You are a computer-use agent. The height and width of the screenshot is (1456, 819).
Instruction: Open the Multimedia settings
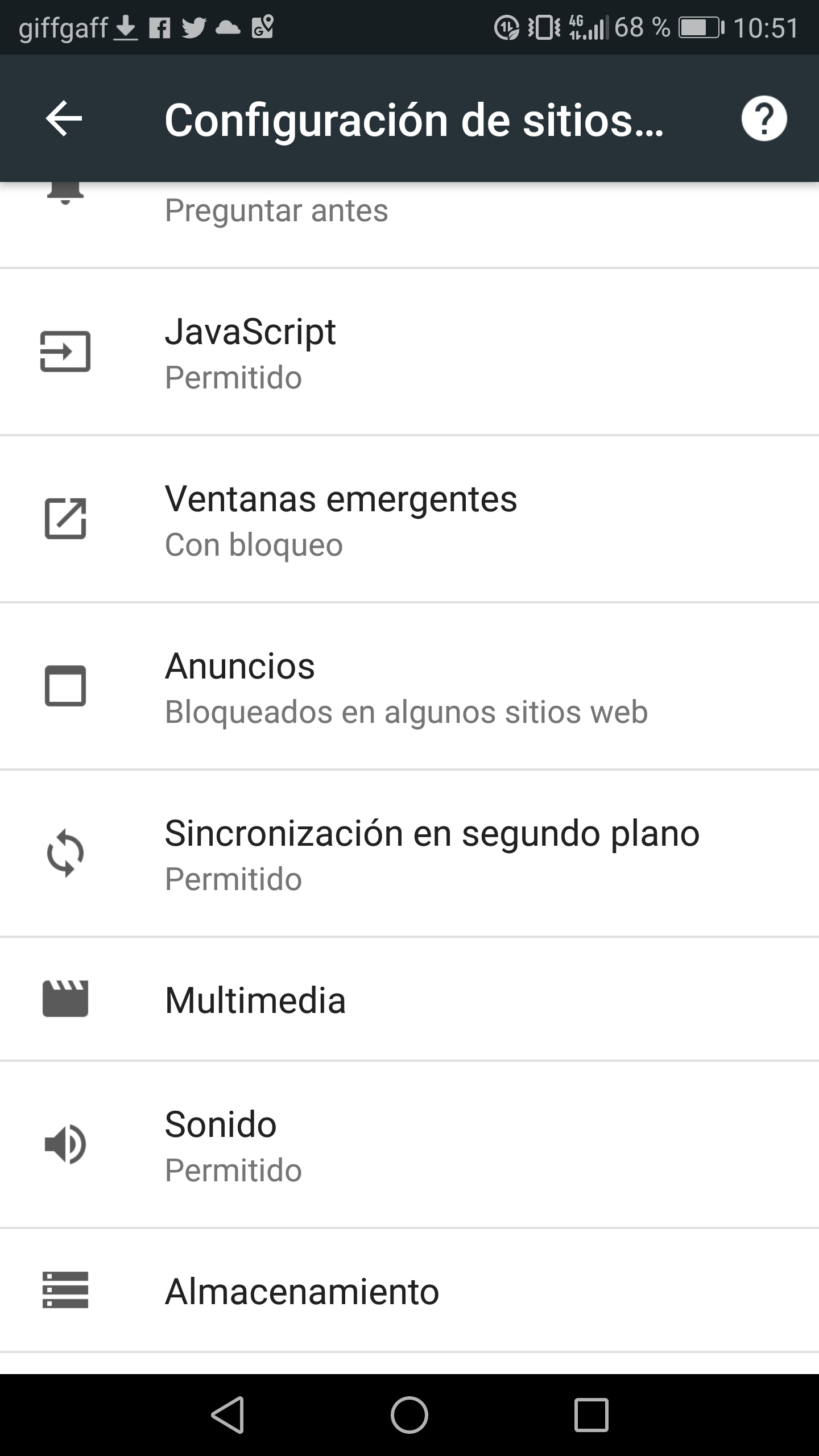click(409, 999)
